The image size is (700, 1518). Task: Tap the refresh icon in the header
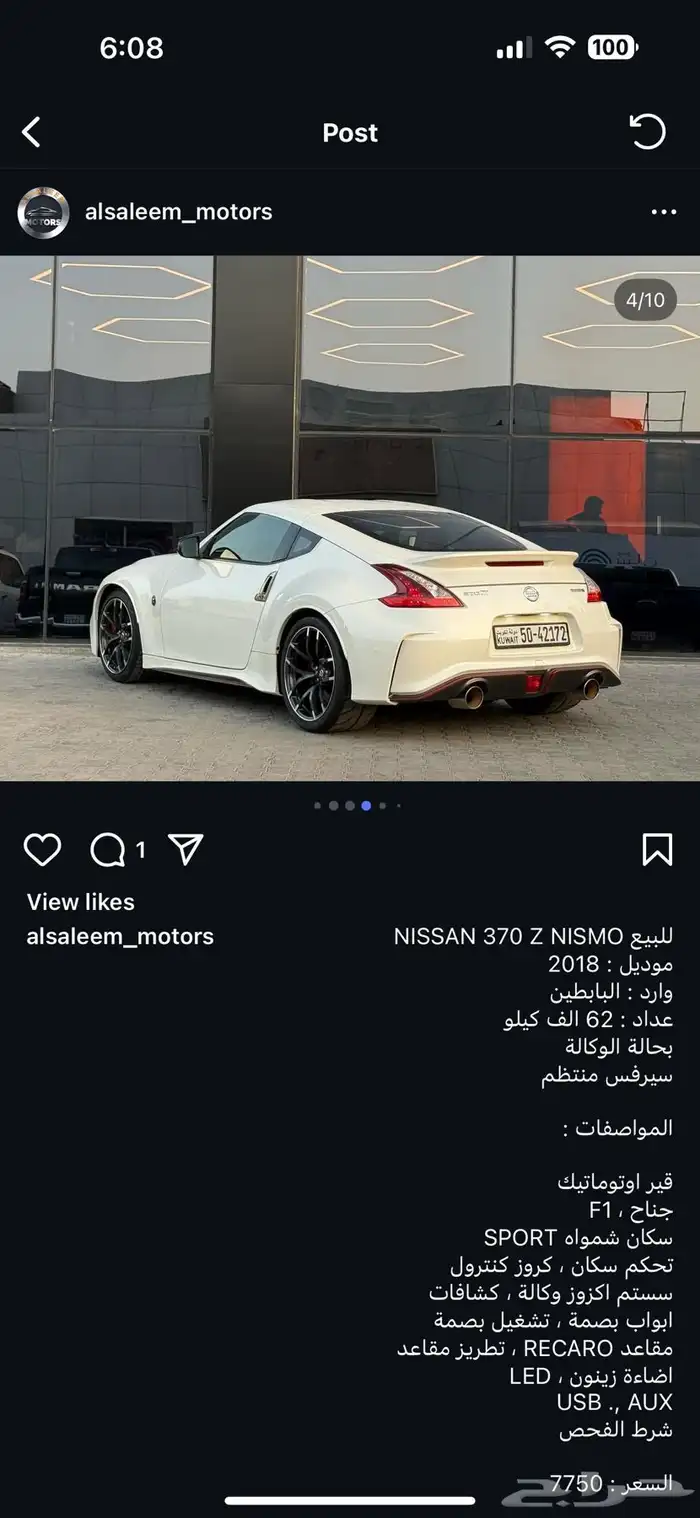[647, 131]
